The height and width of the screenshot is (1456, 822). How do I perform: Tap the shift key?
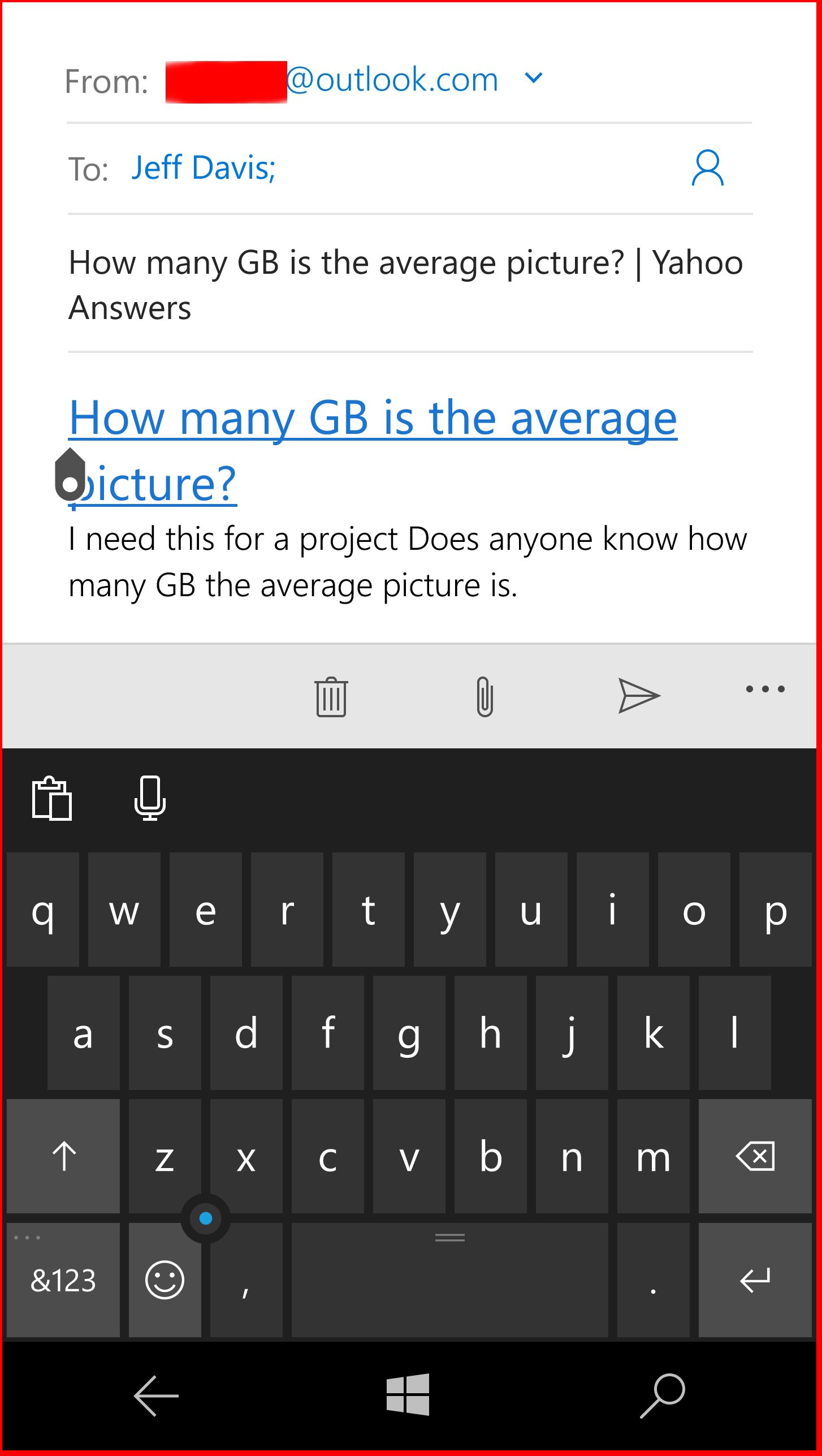click(x=63, y=1156)
